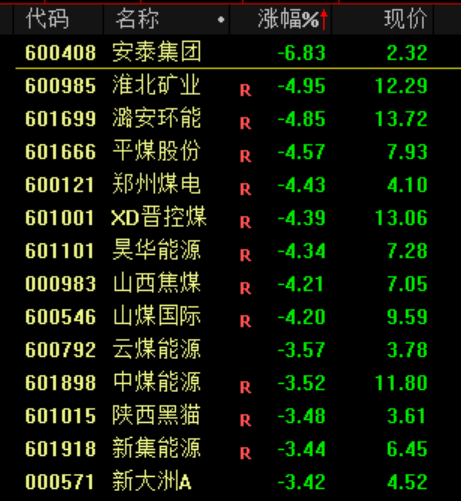This screenshot has height=501, width=461.
Task: Sort by the 名称 column header
Action: click(x=166, y=19)
